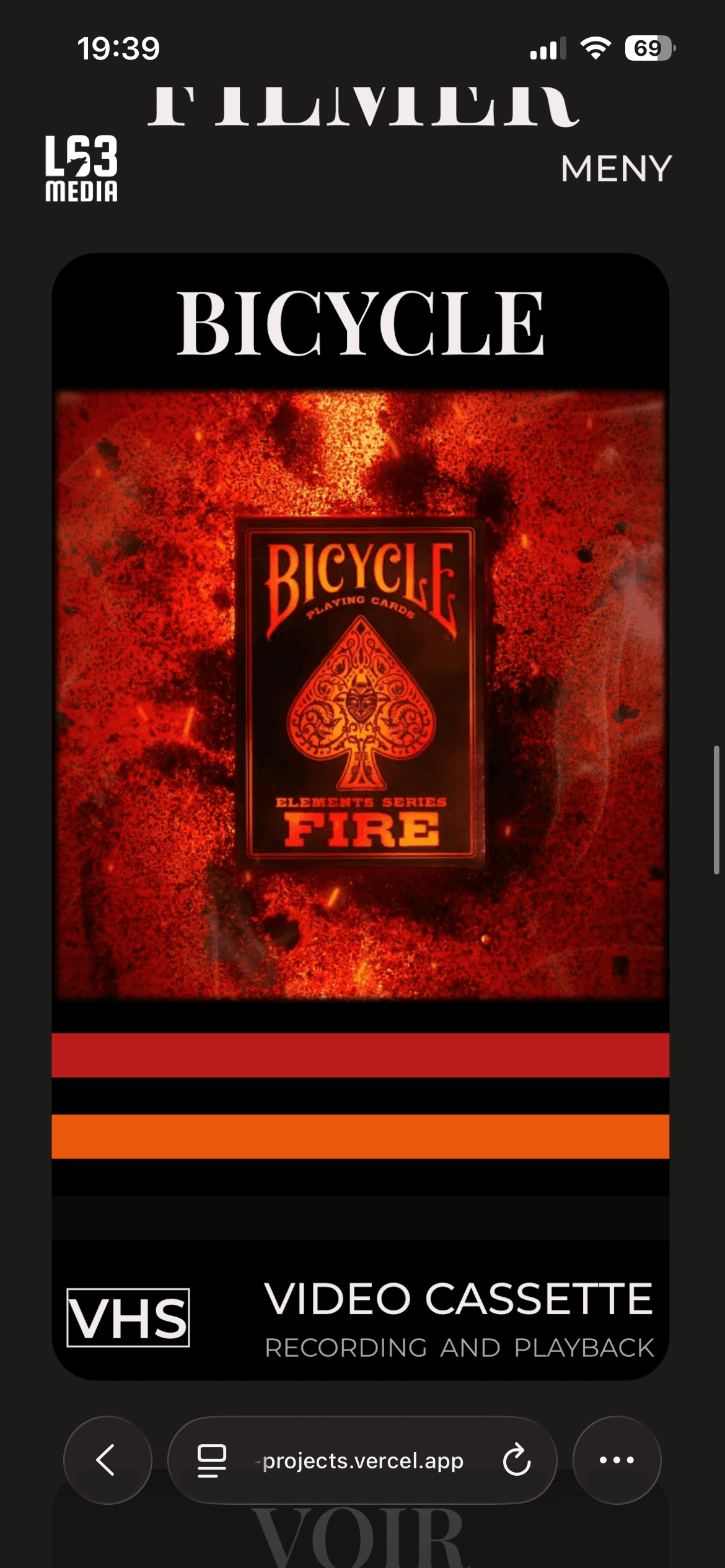Tap the projects.vercel.app address bar
The width and height of the screenshot is (725, 1568).
(362, 1461)
